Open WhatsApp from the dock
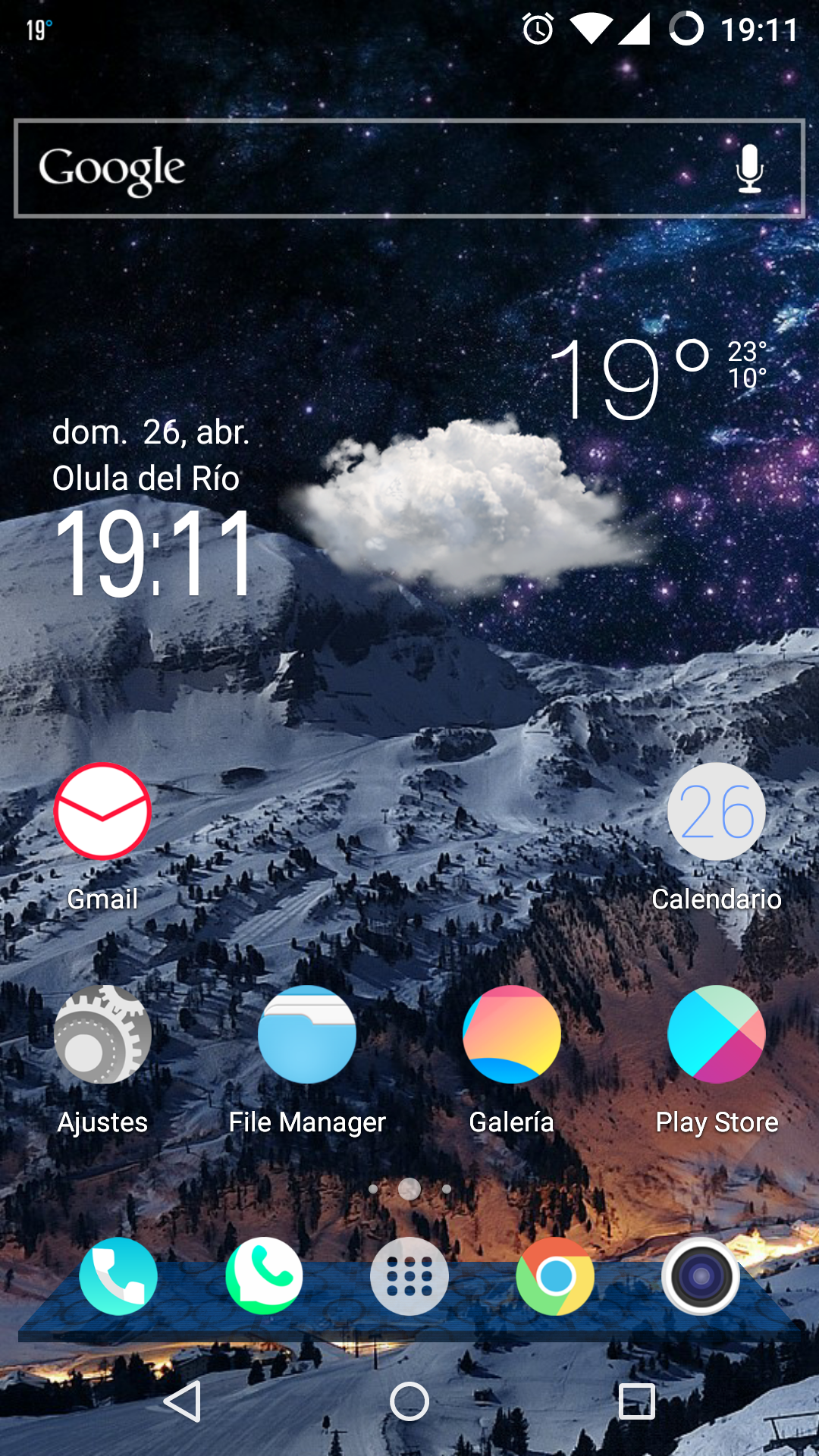 pos(264,1277)
